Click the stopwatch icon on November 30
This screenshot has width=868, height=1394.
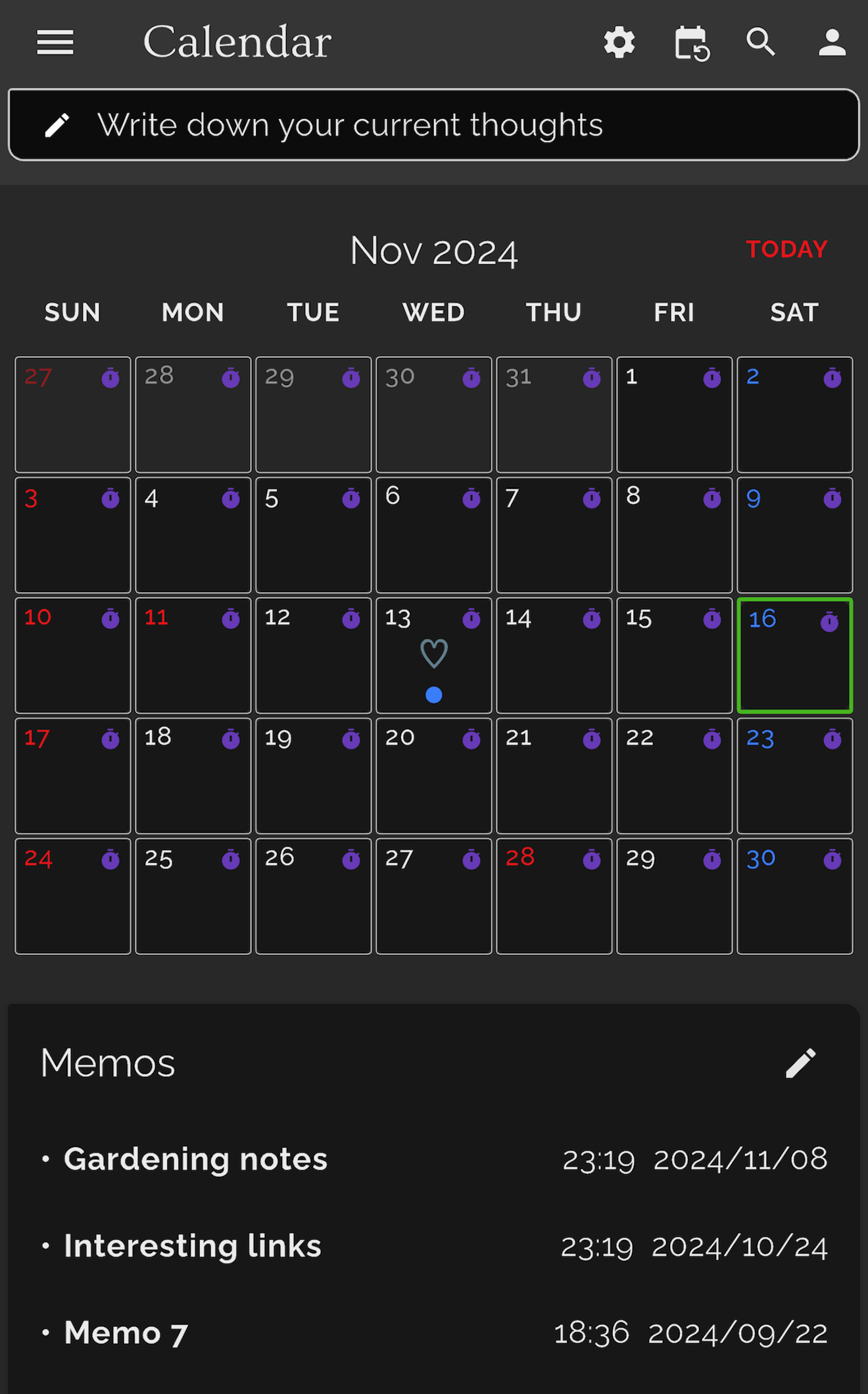point(832,859)
